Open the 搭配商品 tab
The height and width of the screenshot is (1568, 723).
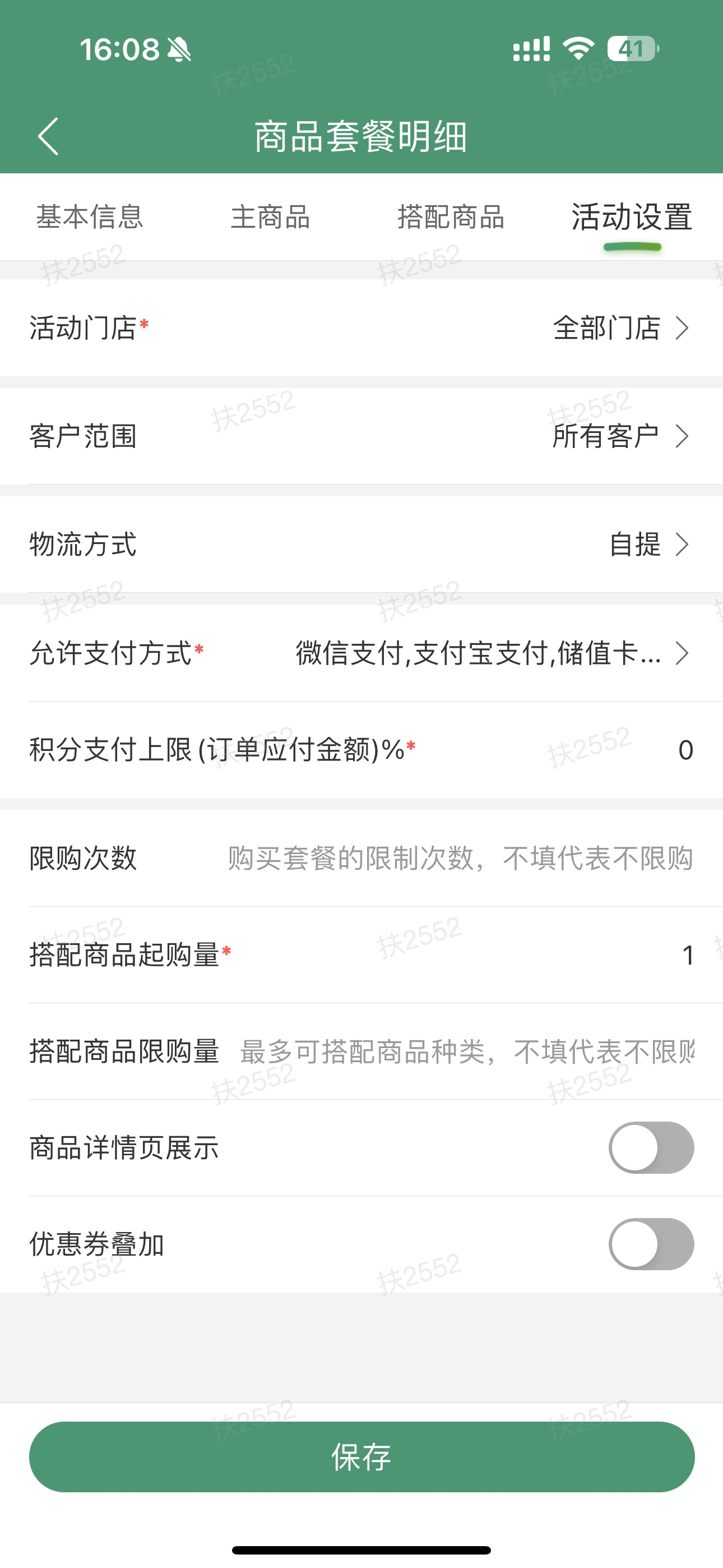tap(451, 217)
